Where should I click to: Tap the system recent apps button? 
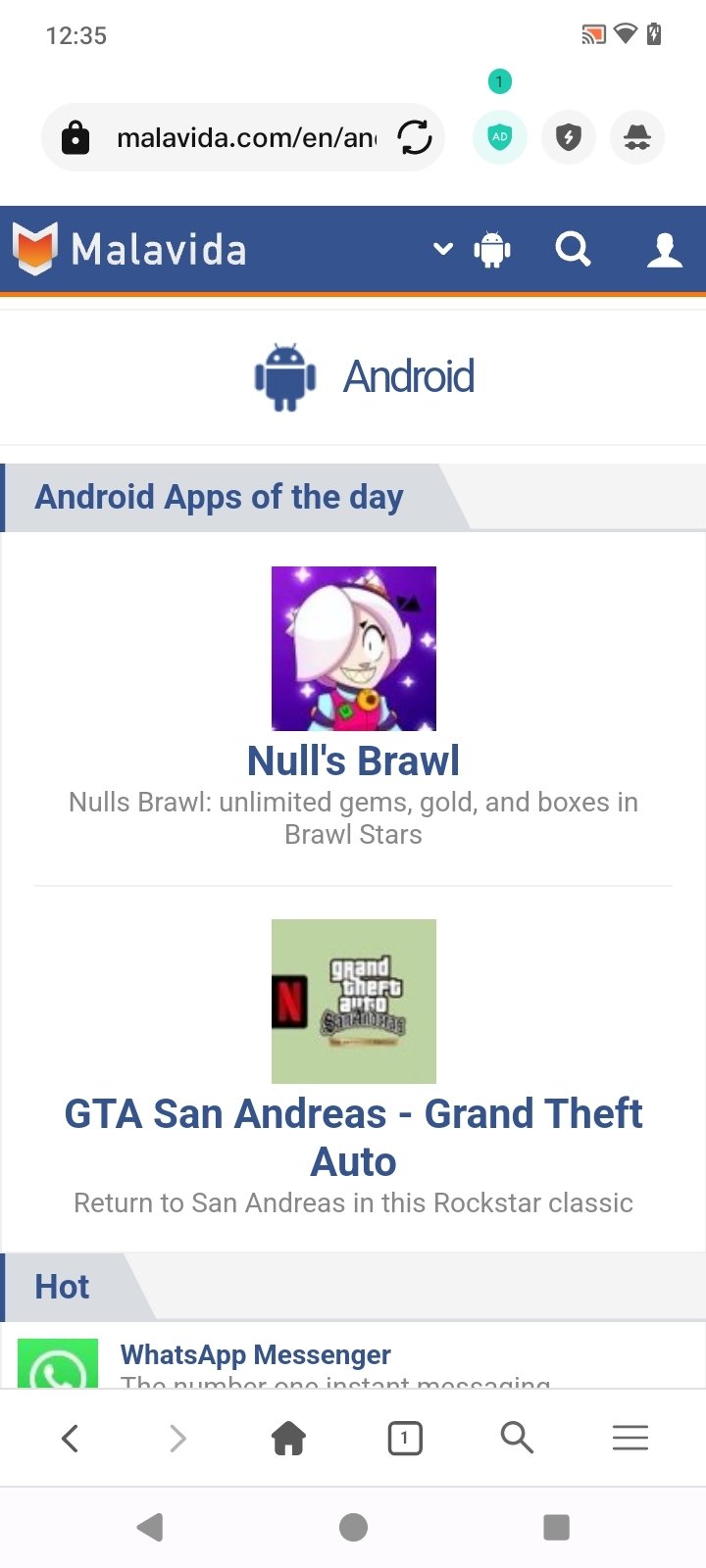click(556, 1527)
